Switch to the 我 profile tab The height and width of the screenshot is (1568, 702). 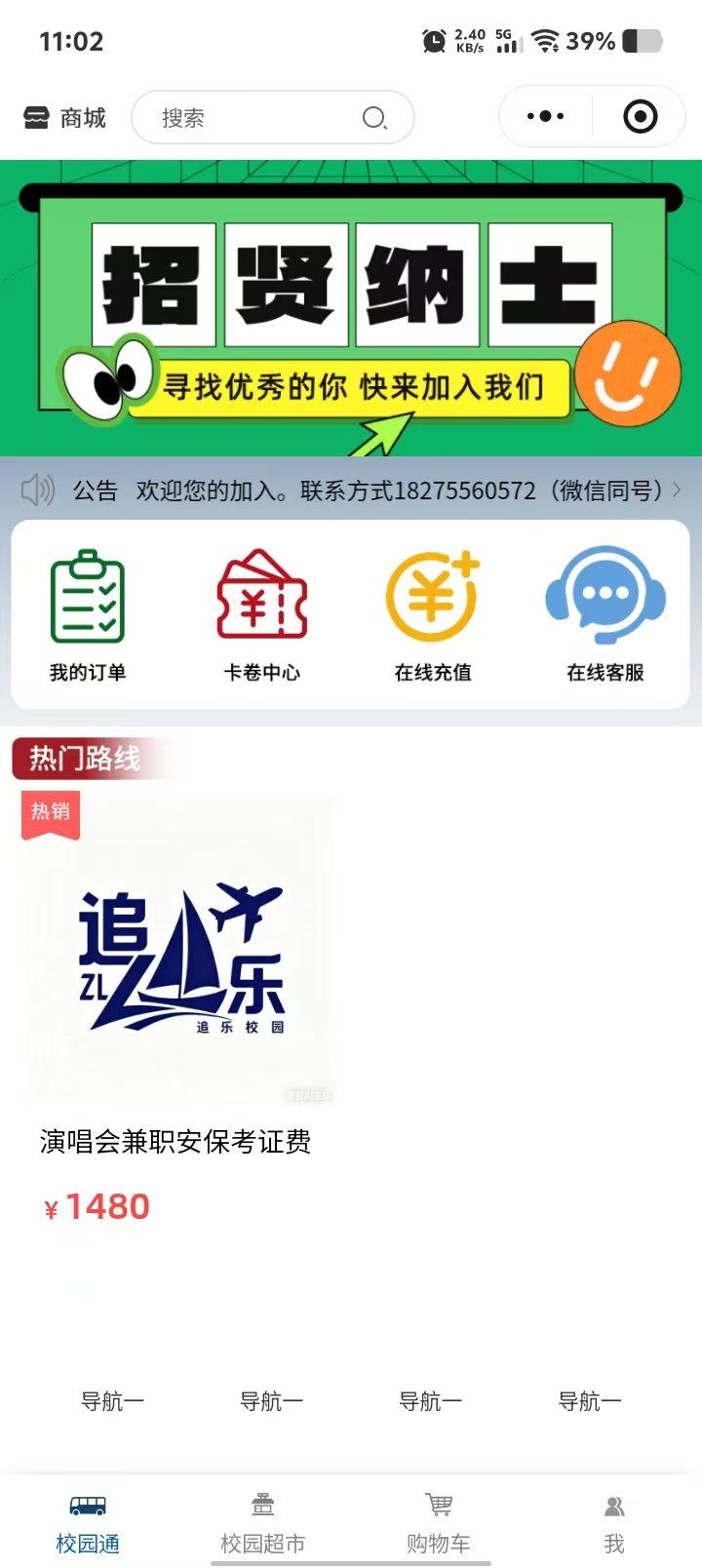tap(614, 1523)
